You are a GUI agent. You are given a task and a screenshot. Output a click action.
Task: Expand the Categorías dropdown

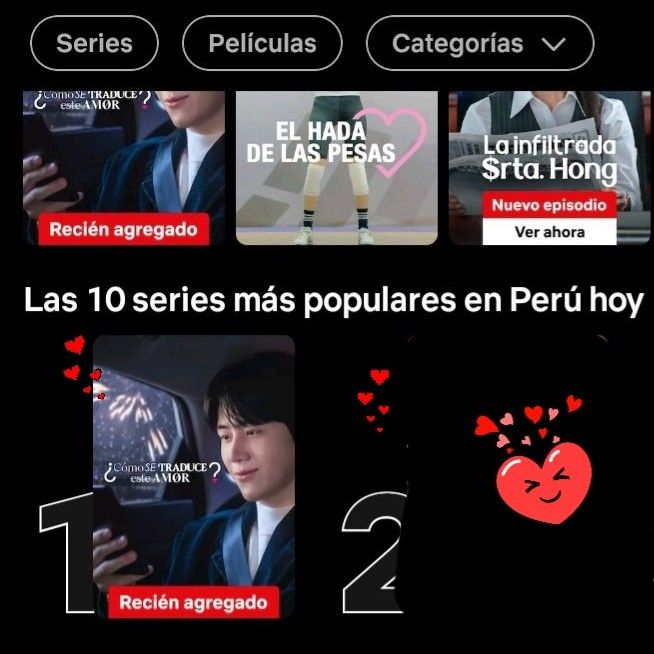pyautogui.click(x=480, y=43)
